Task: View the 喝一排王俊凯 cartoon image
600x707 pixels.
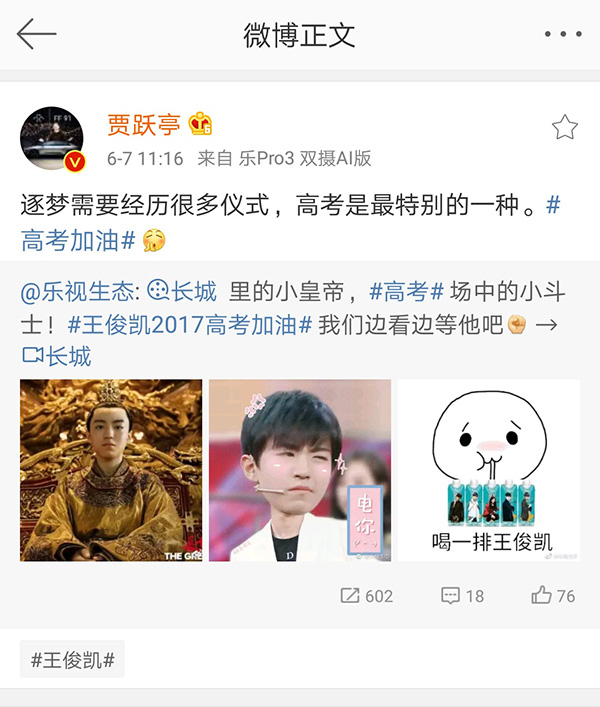Action: [x=488, y=470]
